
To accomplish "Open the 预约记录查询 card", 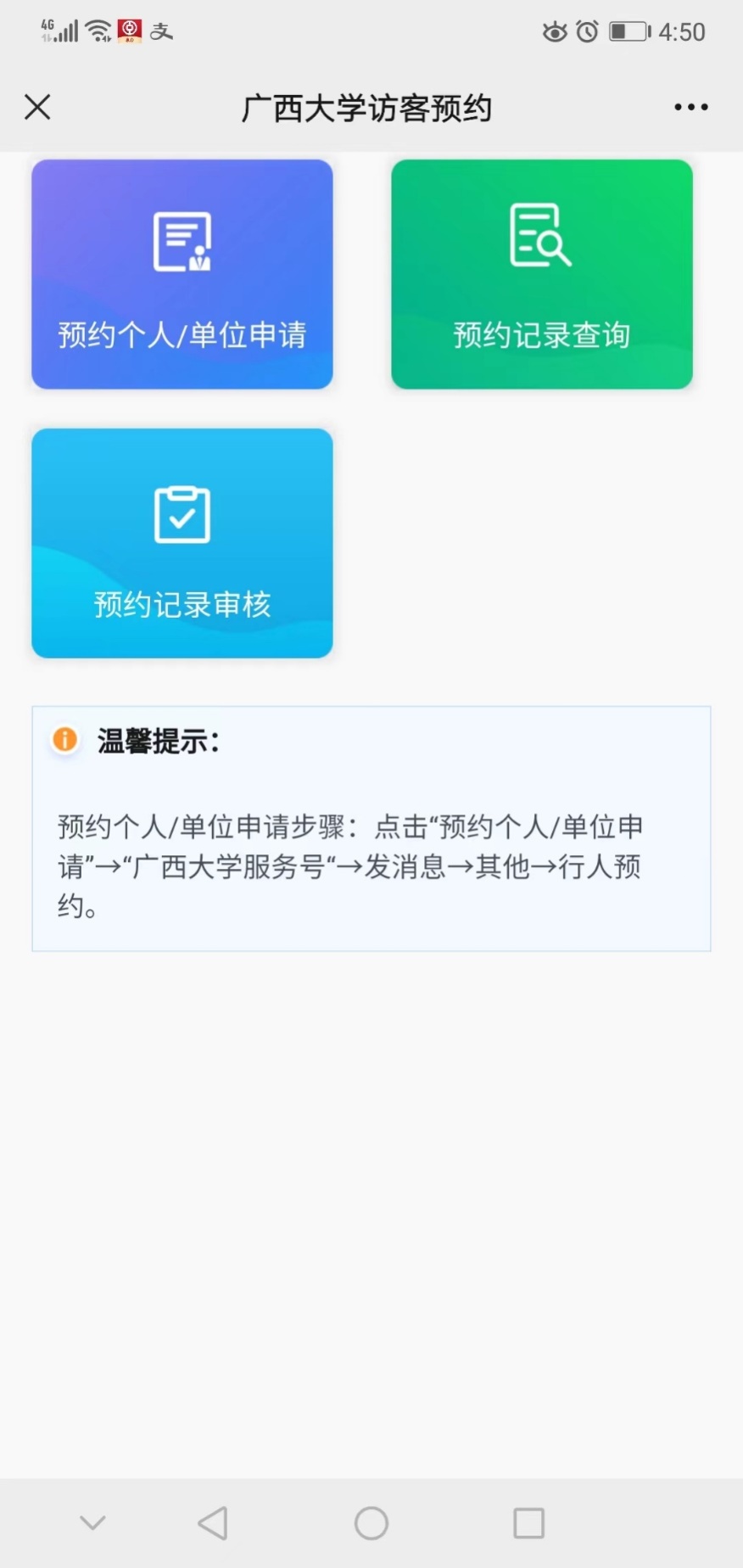I will tap(541, 274).
